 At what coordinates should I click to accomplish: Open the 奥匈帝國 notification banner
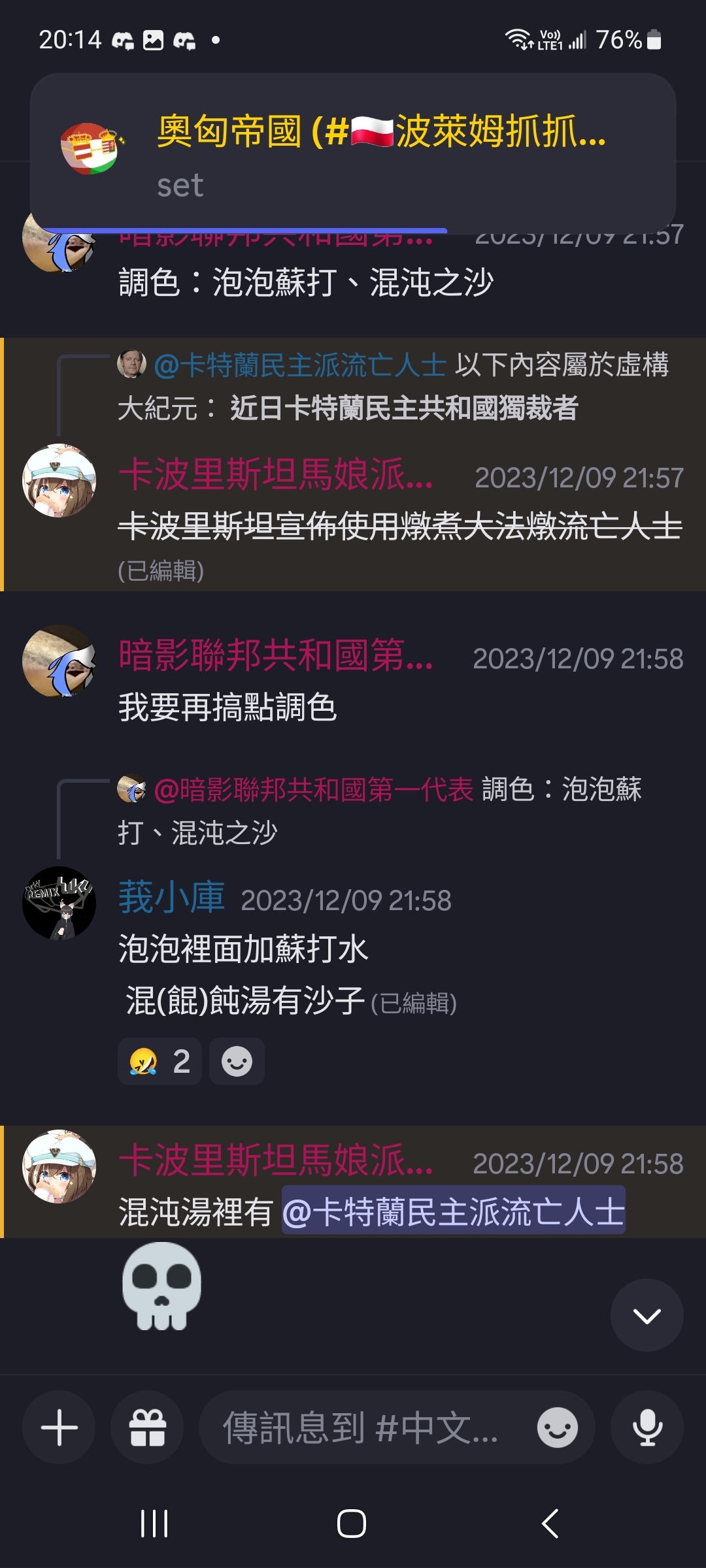pyautogui.click(x=353, y=153)
